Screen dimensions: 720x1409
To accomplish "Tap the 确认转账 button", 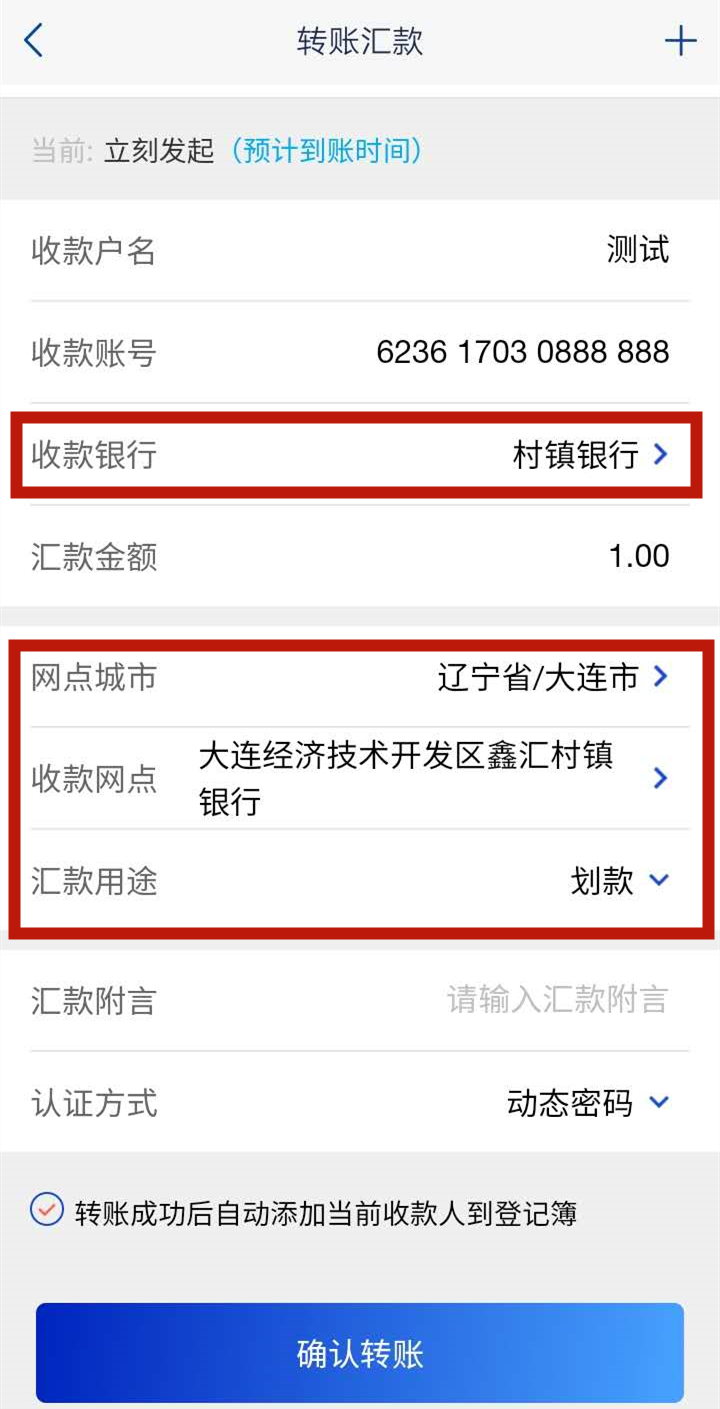I will click(x=360, y=1354).
